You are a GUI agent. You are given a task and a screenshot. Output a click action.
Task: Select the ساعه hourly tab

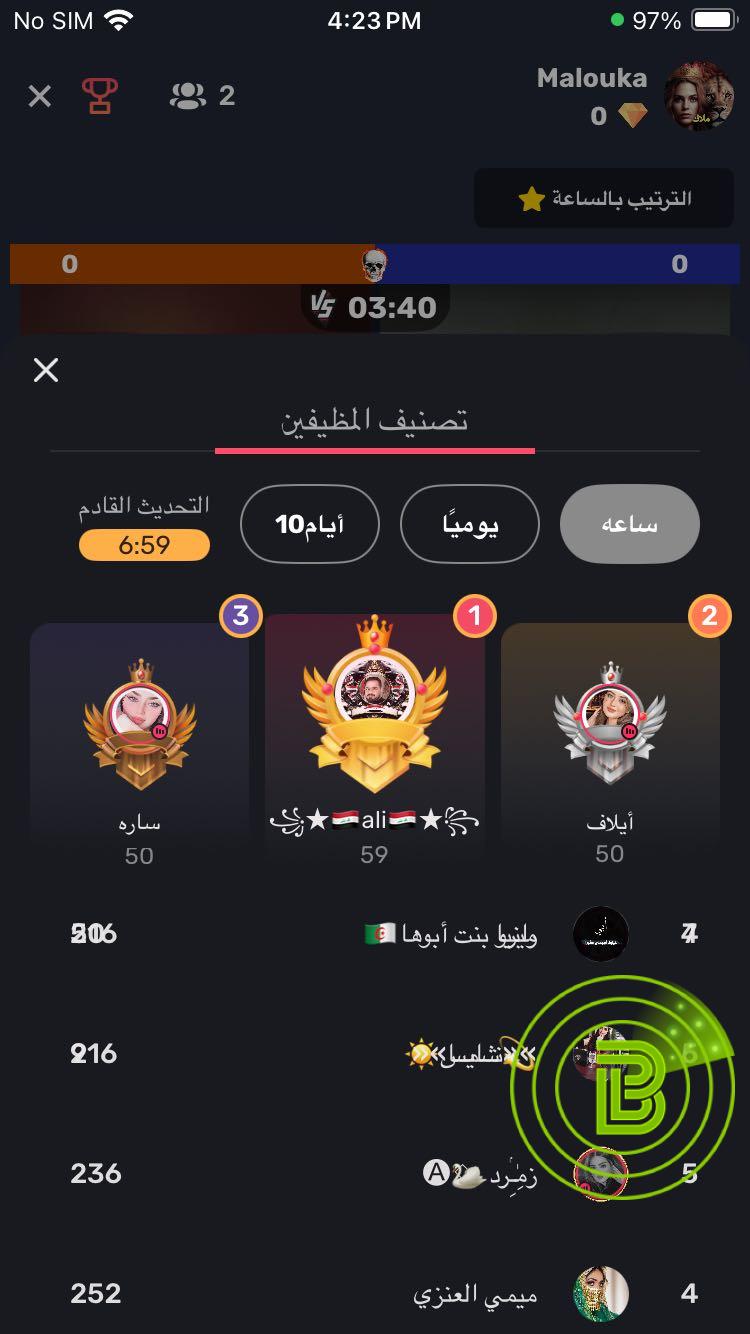pyautogui.click(x=629, y=524)
